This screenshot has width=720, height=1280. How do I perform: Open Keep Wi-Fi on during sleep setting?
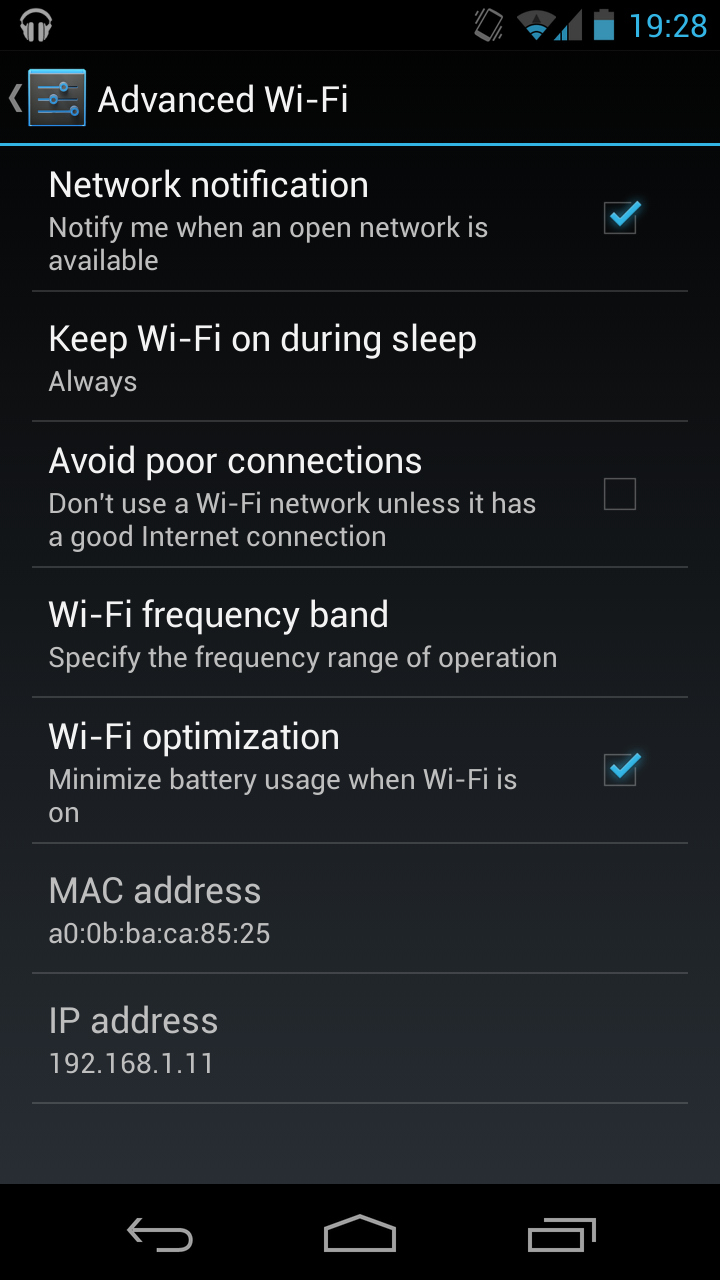tap(360, 357)
